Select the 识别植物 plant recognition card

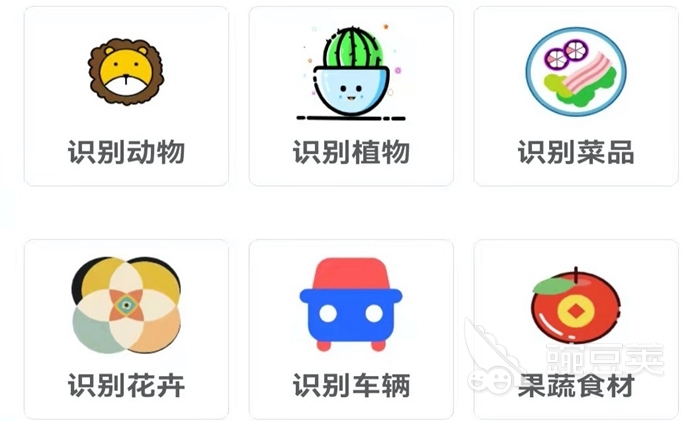351,97
